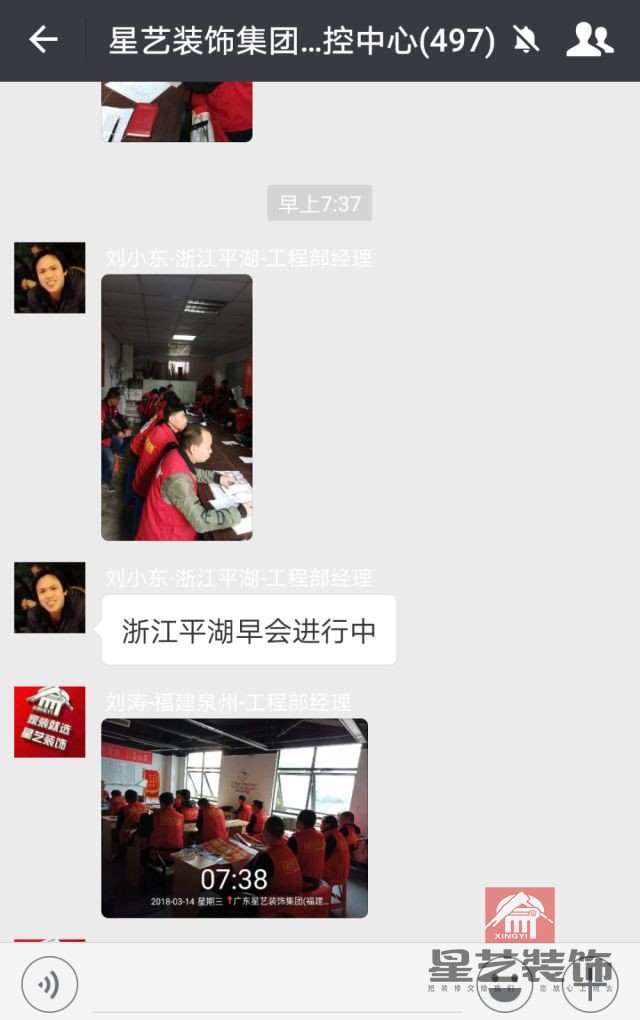Open the emoji sticker panel

coord(504,984)
